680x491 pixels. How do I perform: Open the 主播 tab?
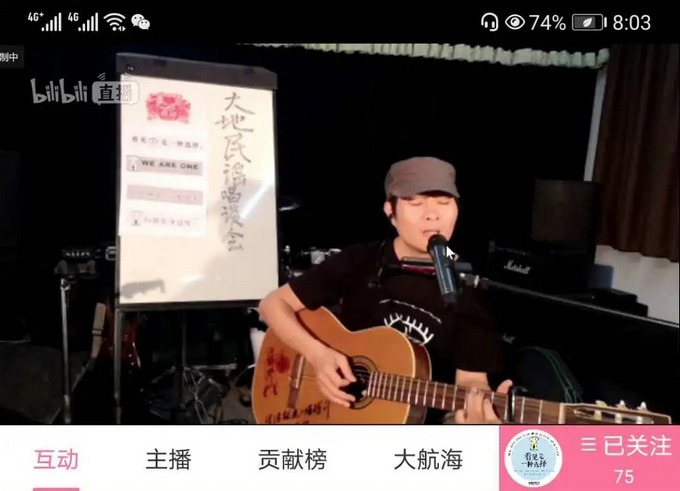(x=168, y=460)
